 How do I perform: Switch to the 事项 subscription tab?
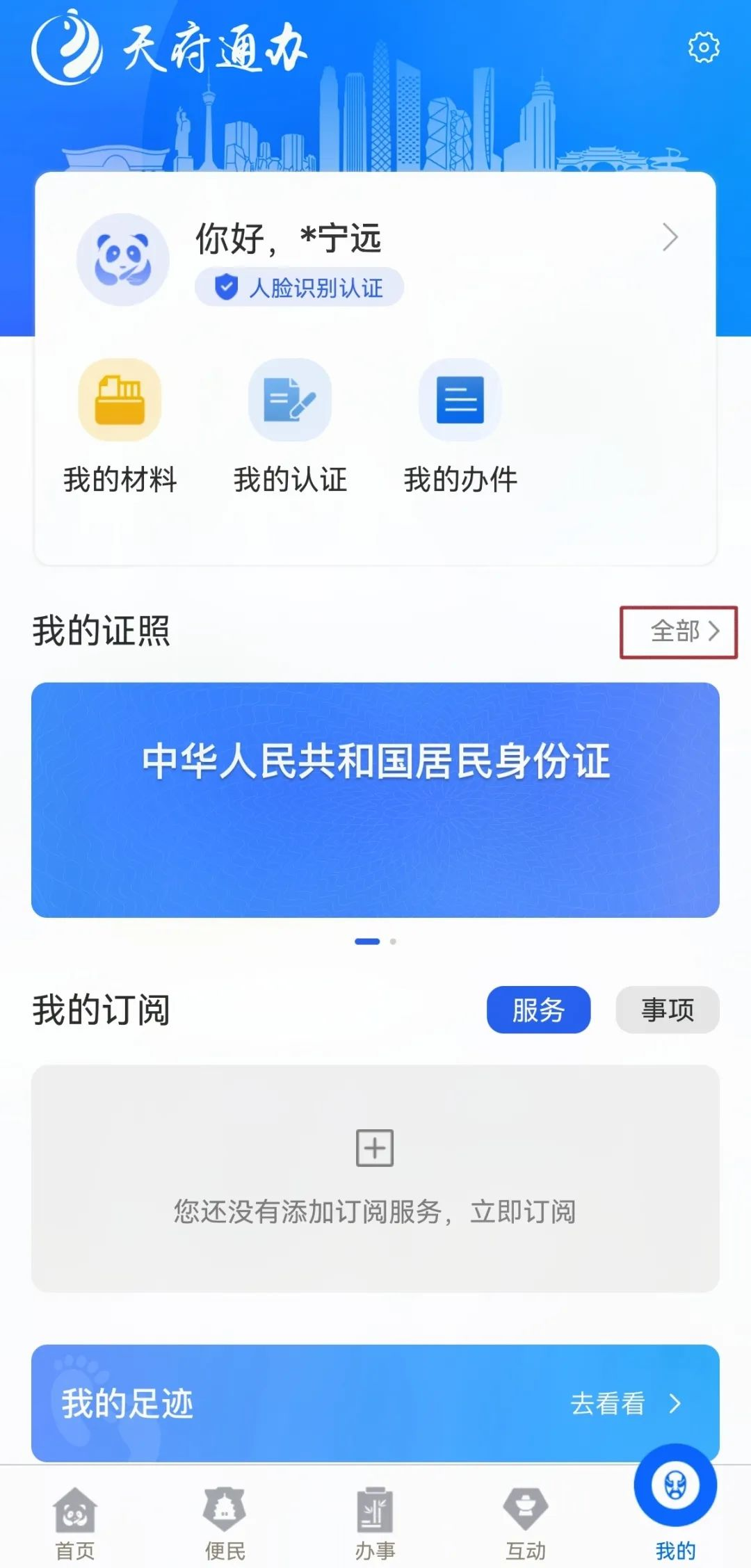[667, 1010]
